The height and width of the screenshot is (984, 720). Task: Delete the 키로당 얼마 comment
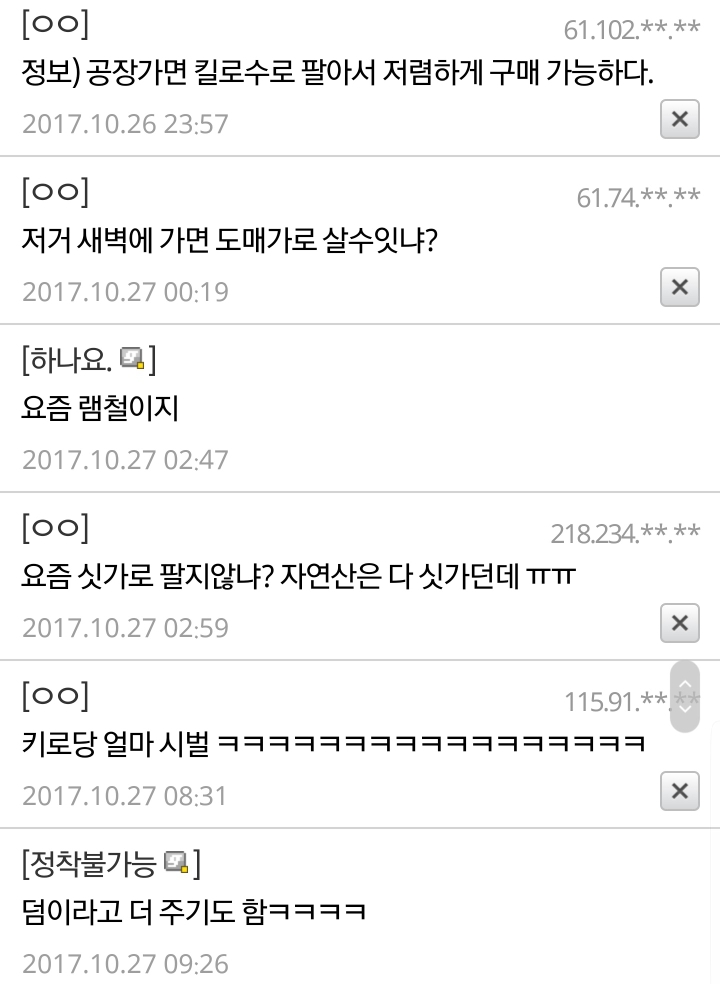click(679, 792)
